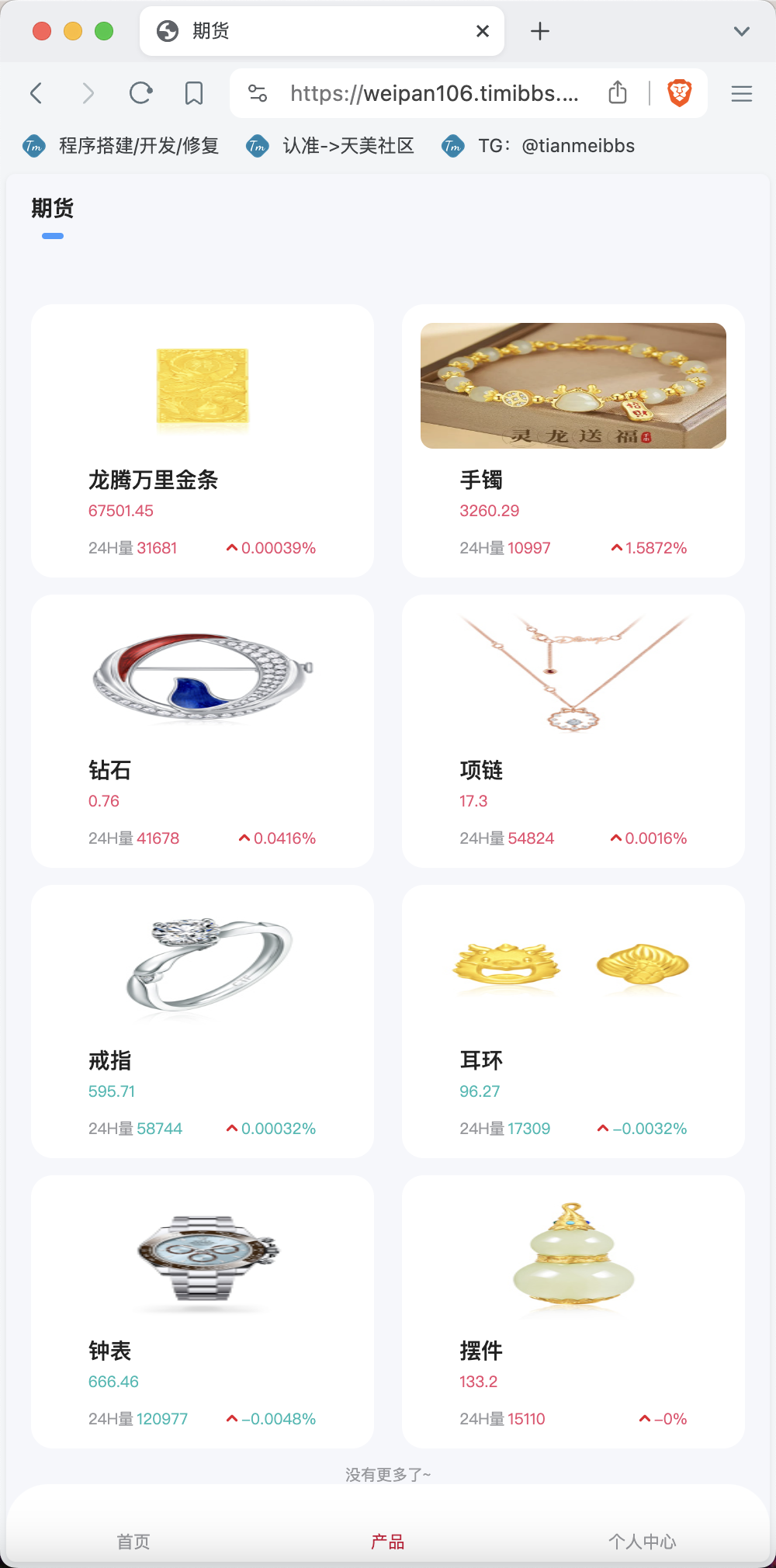Open the 钻石 product card

(x=202, y=730)
